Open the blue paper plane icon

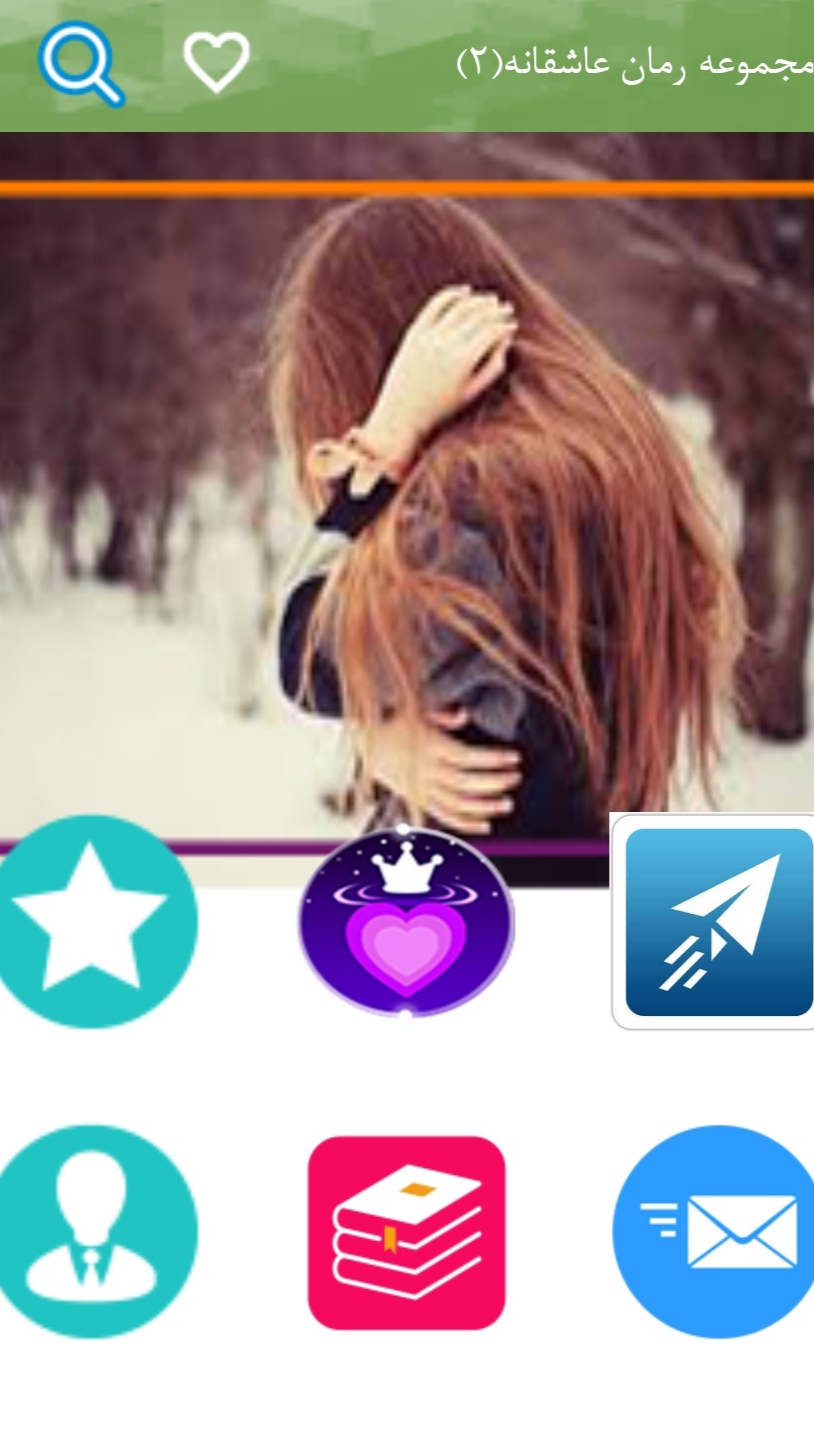(716, 921)
